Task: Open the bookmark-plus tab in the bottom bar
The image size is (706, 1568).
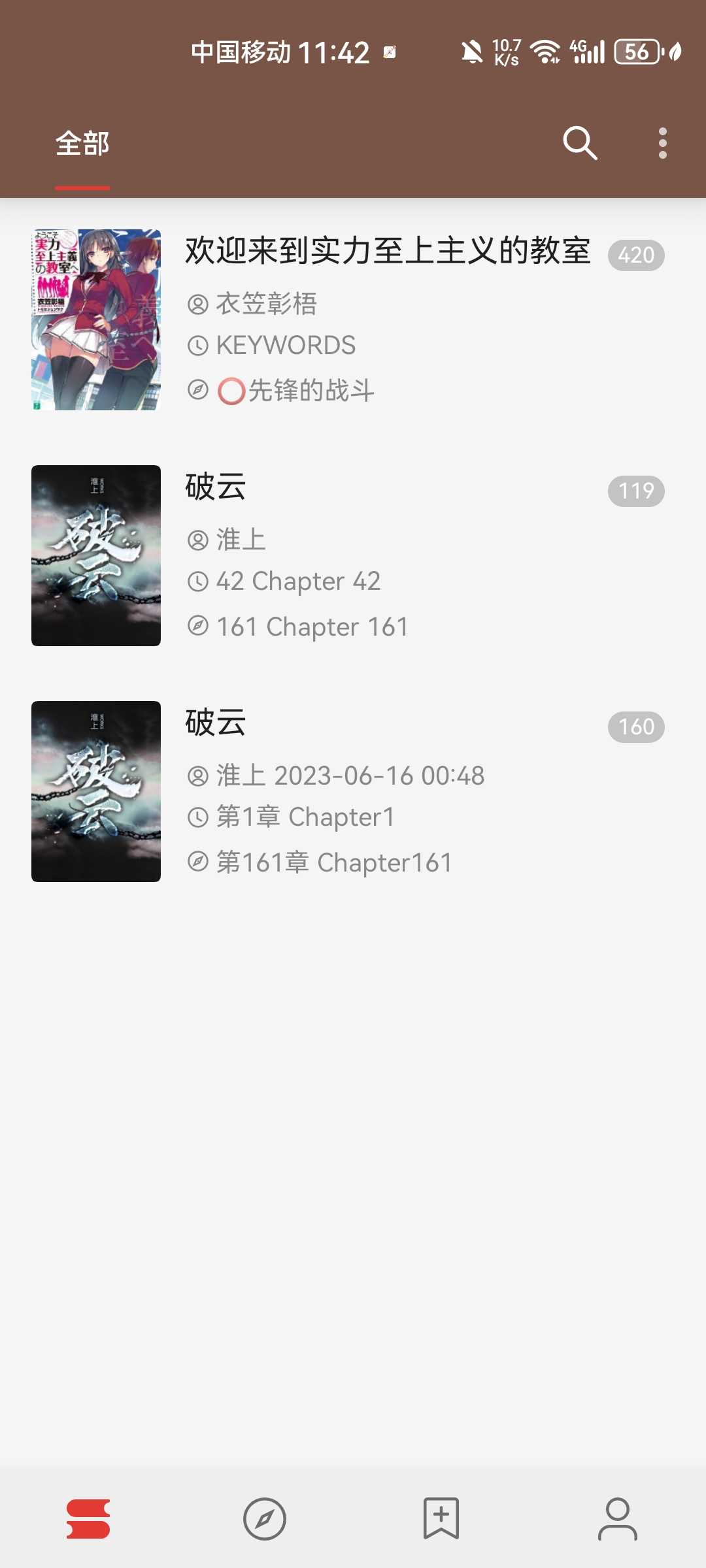Action: (x=441, y=1519)
